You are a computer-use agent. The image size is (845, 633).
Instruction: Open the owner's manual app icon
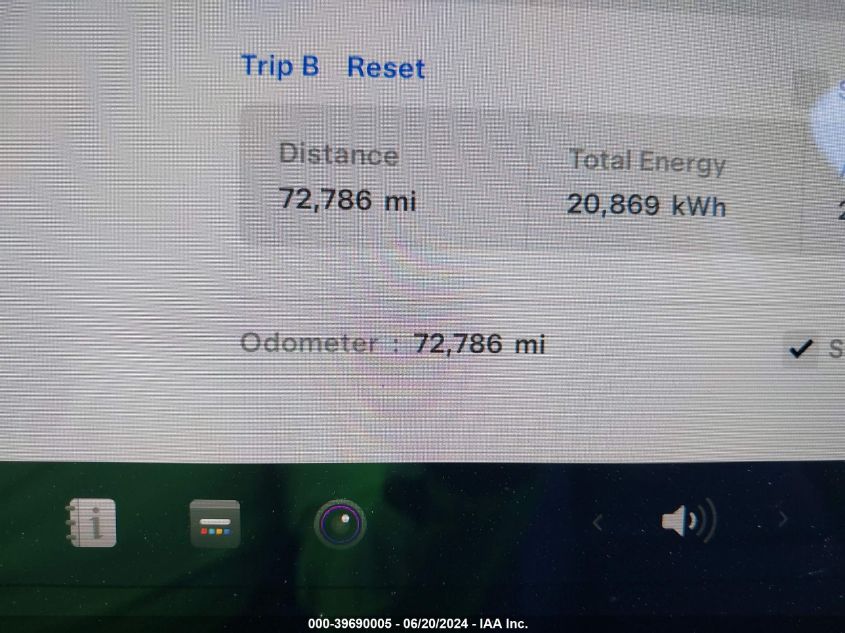[91, 522]
